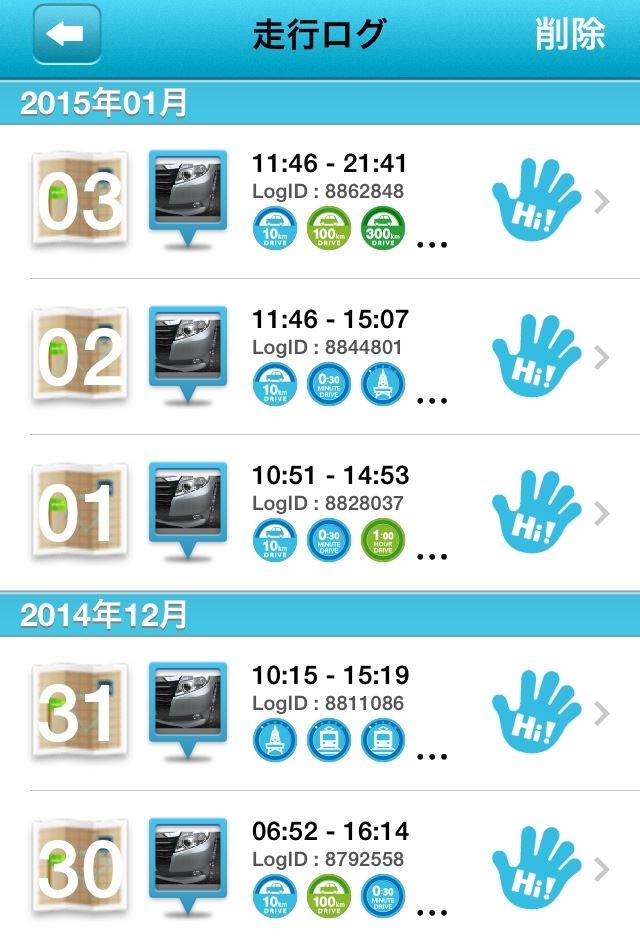Screen dimensions: 640x941
Task: Open drive log with LogID 8862848
Action: [x=330, y=191]
